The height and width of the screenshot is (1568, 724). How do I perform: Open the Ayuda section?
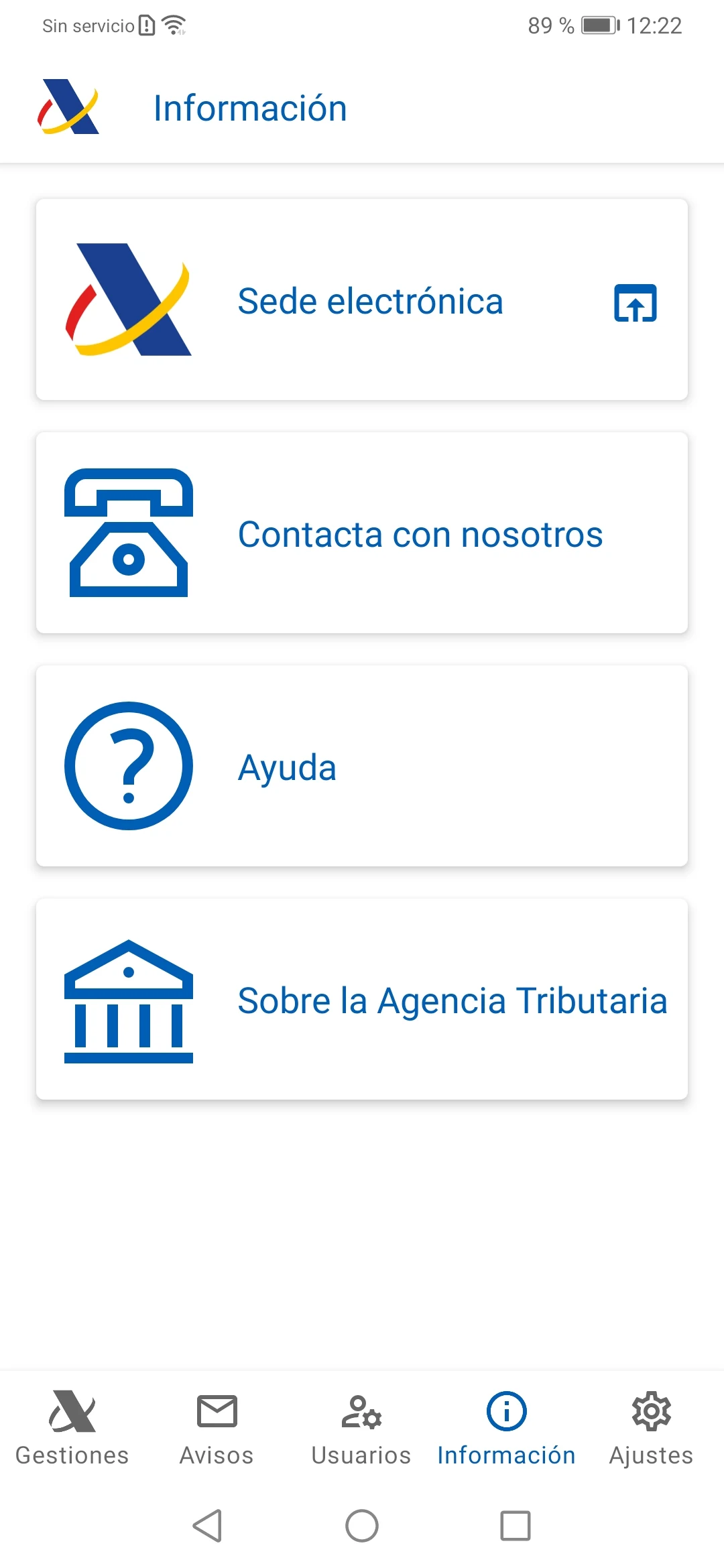tap(362, 767)
